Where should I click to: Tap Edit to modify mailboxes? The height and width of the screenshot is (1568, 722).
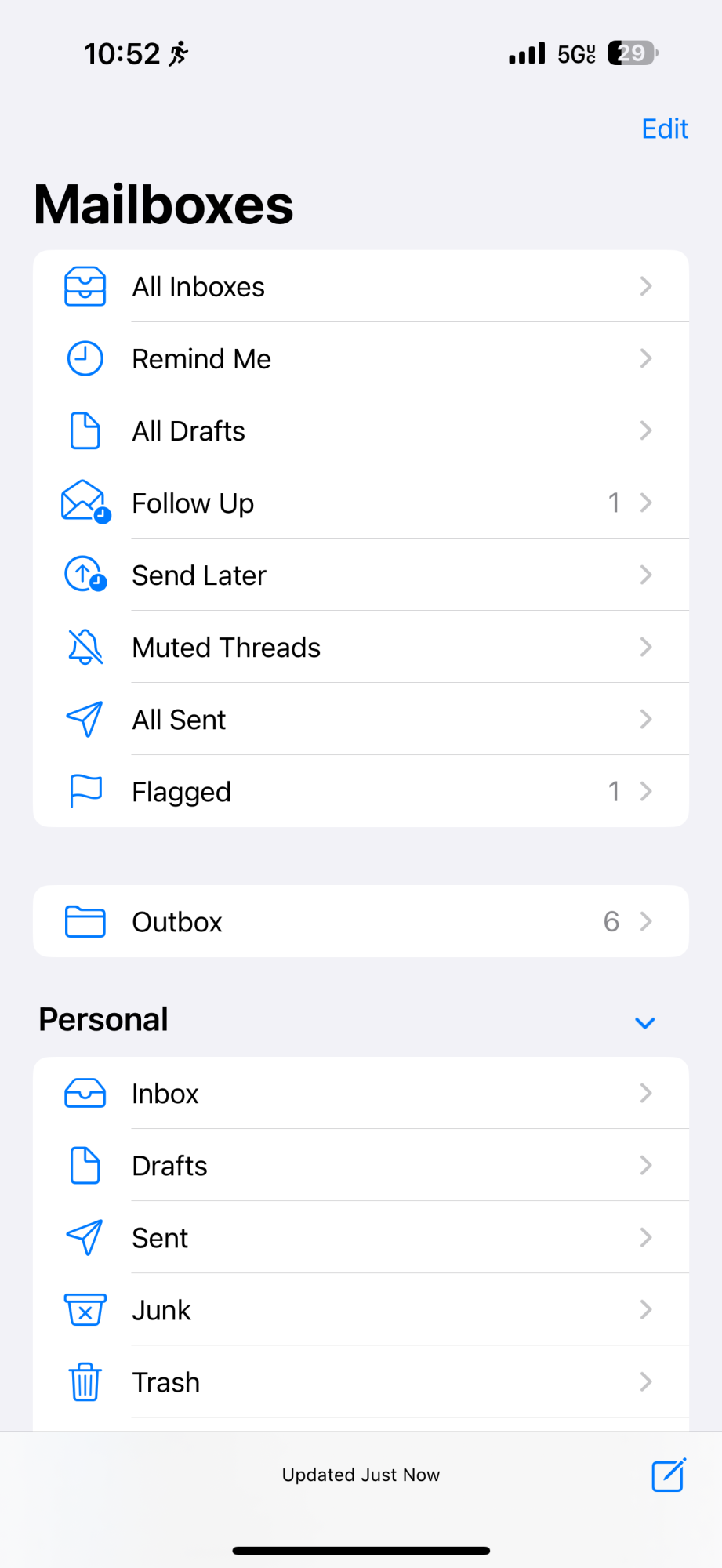point(664,129)
